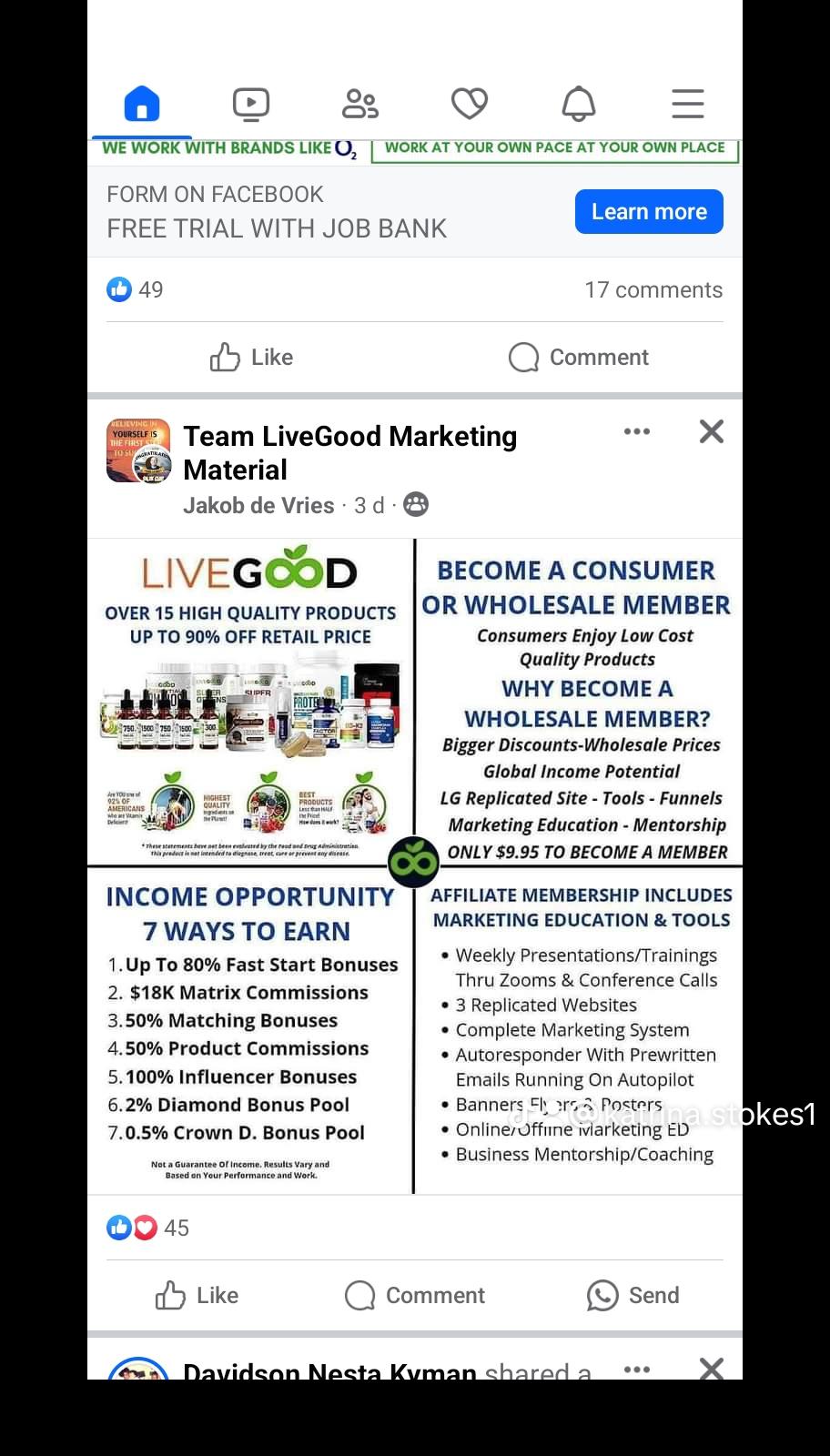The width and height of the screenshot is (830, 1456).
Task: Like the Job Bank sponsored post
Action: click(251, 358)
